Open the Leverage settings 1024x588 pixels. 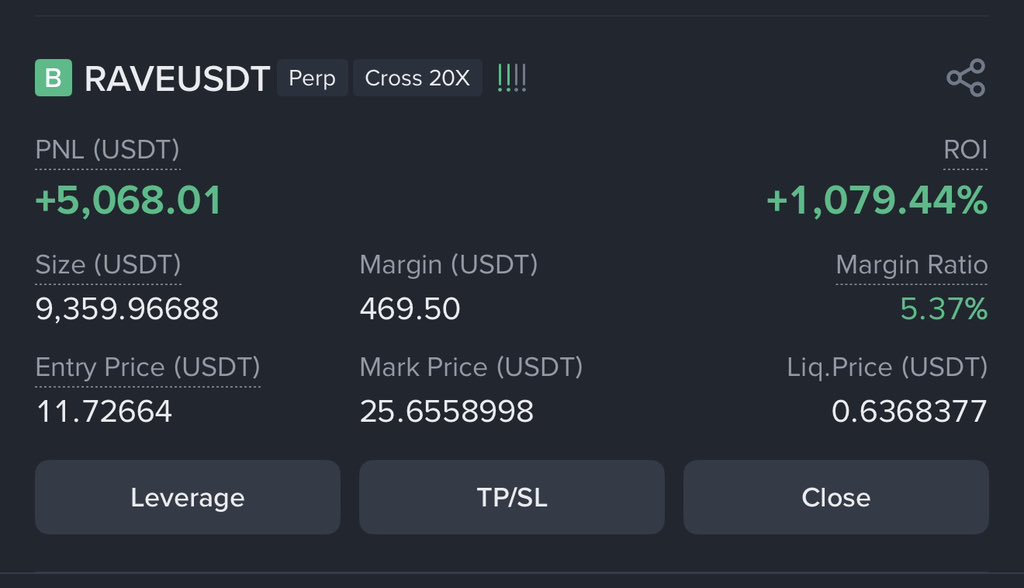pos(187,497)
